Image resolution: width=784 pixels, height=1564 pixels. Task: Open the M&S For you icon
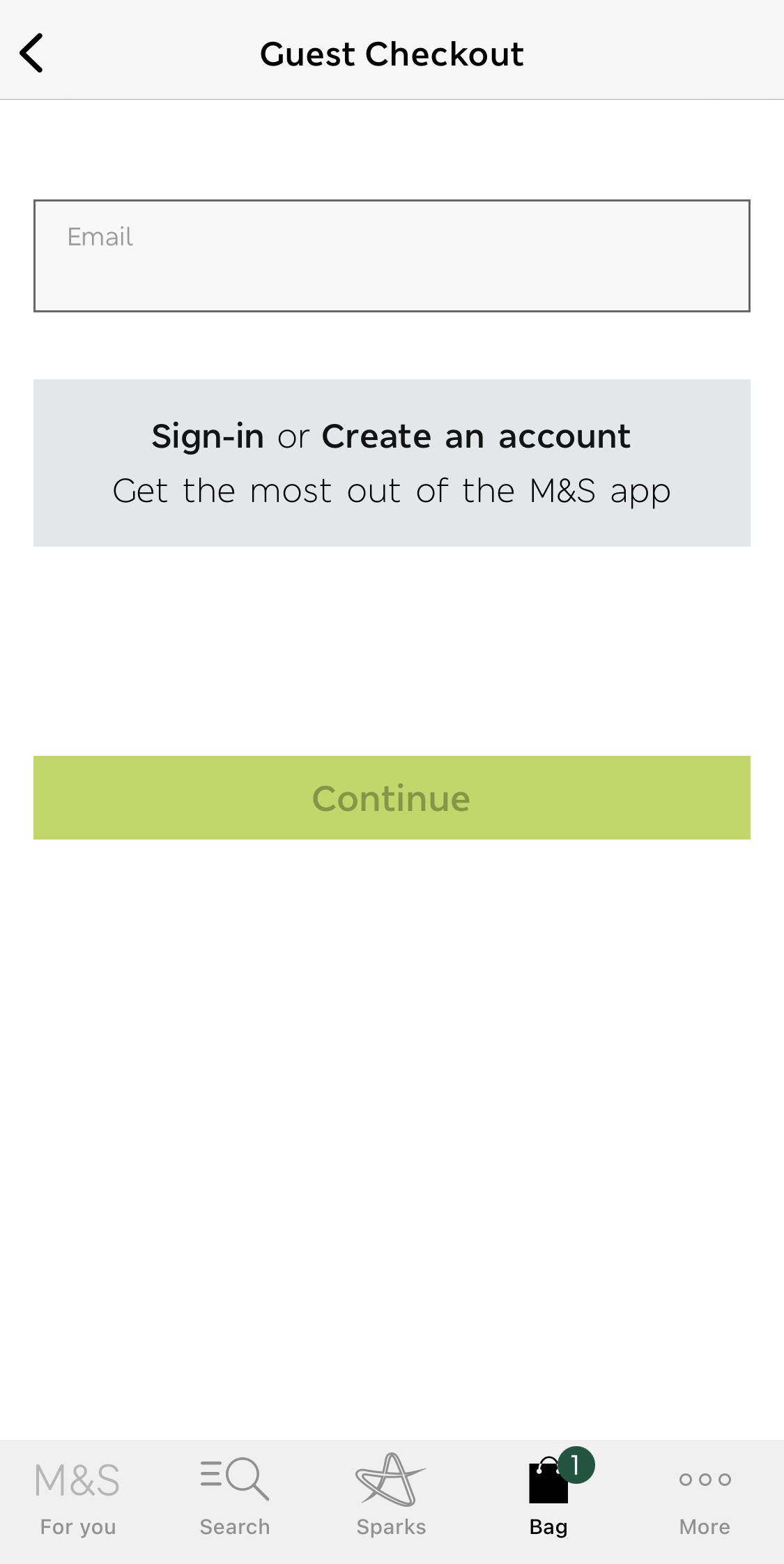77,1479
